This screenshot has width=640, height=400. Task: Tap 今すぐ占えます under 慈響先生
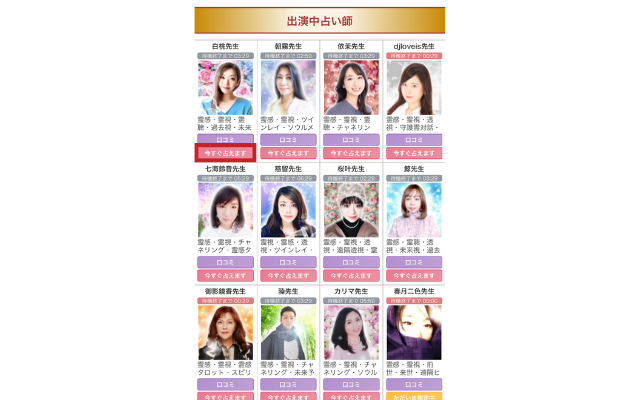click(288, 275)
